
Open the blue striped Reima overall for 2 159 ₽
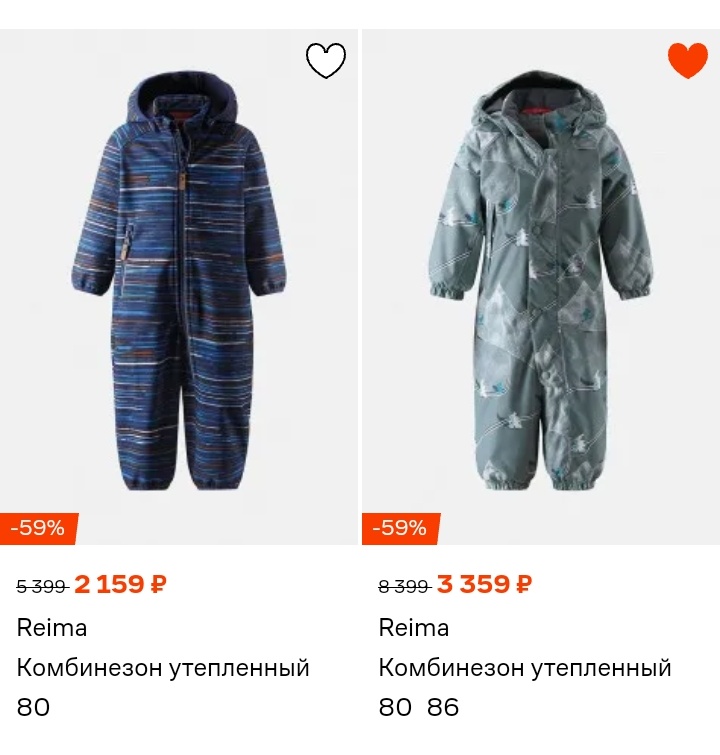[x=178, y=290]
